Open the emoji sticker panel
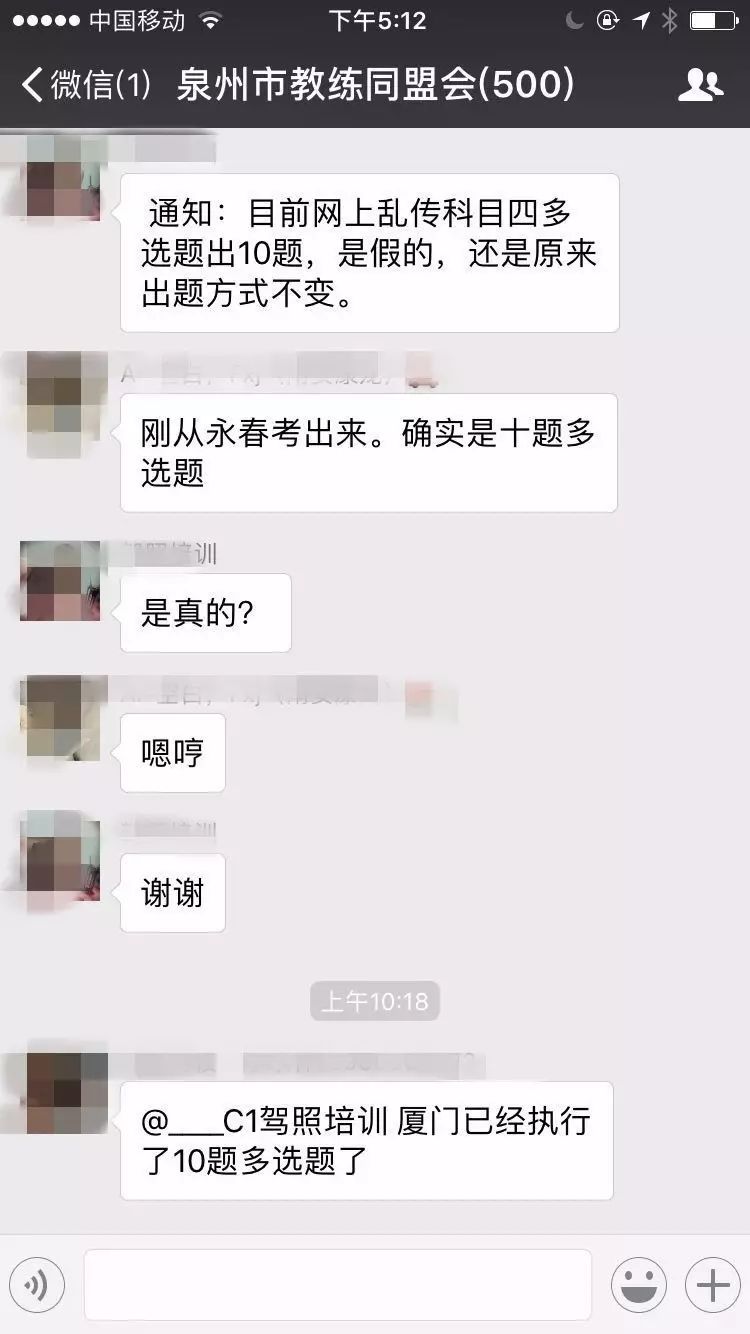 click(638, 1285)
